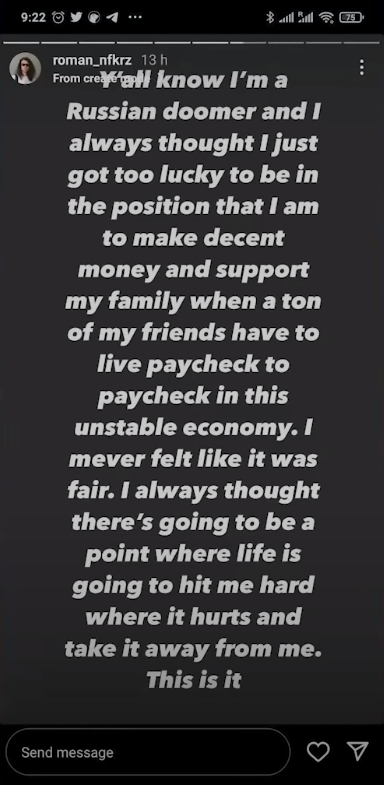
Task: Open roman_nfkrz's profile picture
Action: coord(25,68)
